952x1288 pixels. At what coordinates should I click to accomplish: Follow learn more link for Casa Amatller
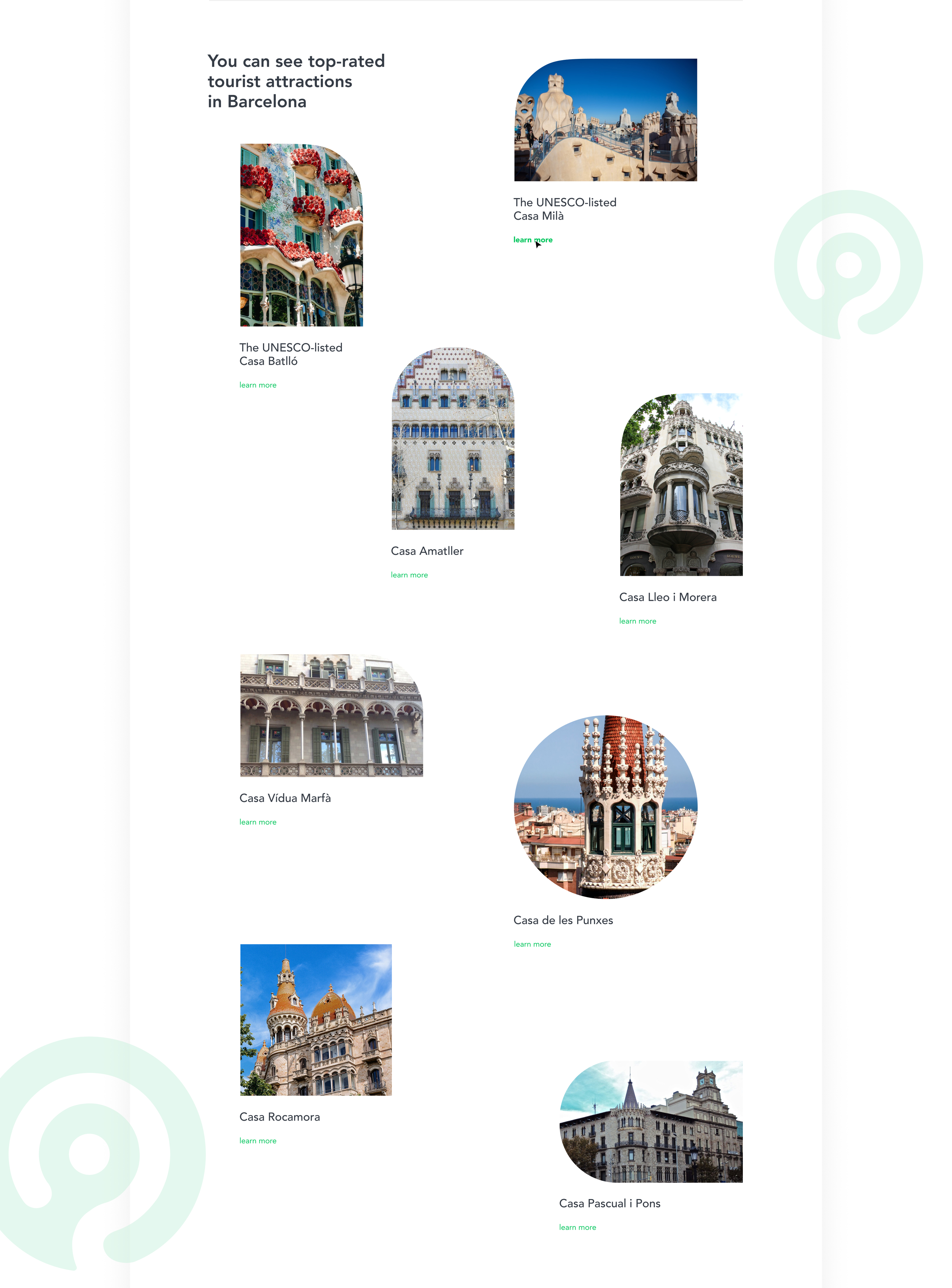pos(409,575)
